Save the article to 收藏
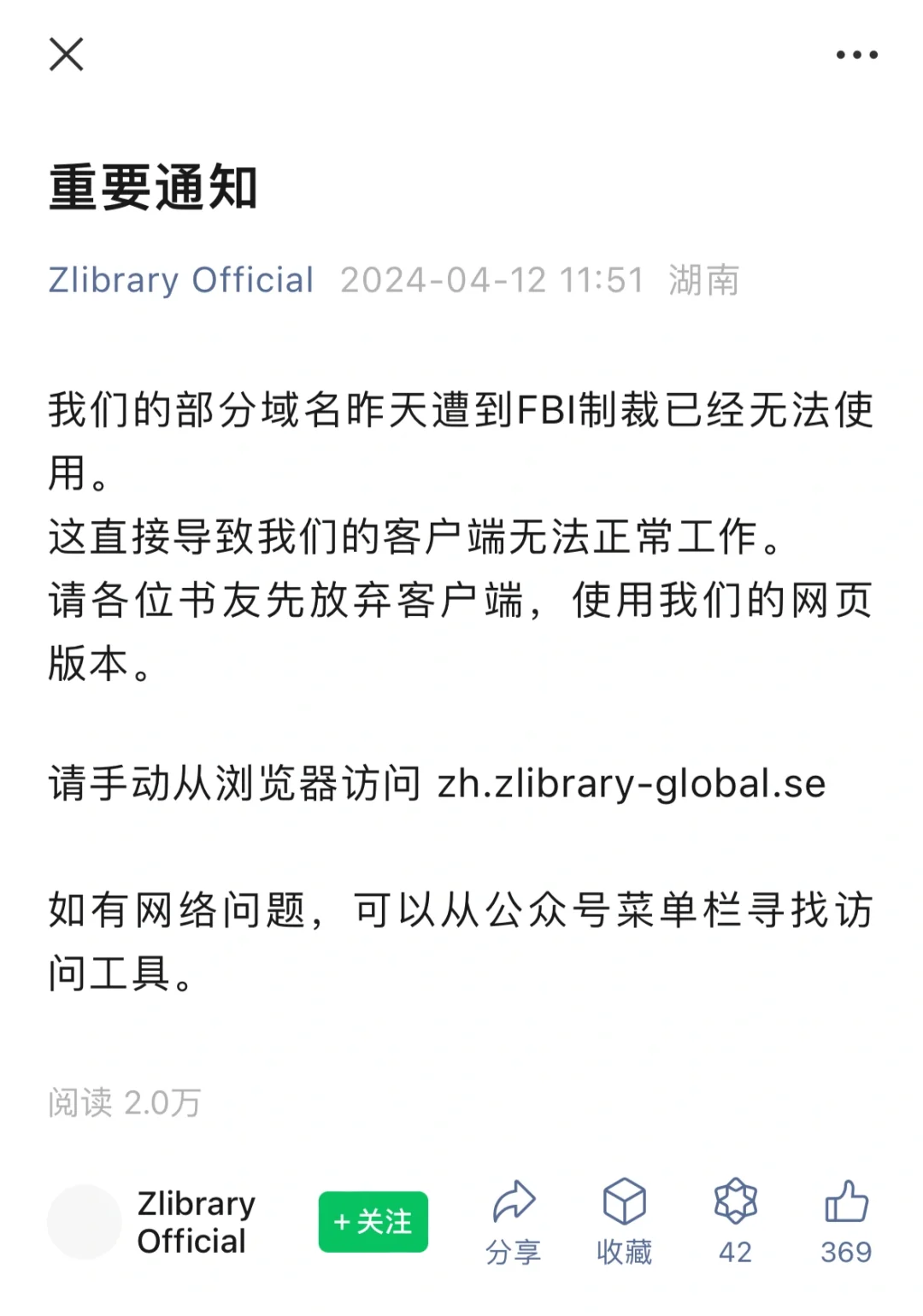The width and height of the screenshot is (923, 1316). (x=624, y=1222)
